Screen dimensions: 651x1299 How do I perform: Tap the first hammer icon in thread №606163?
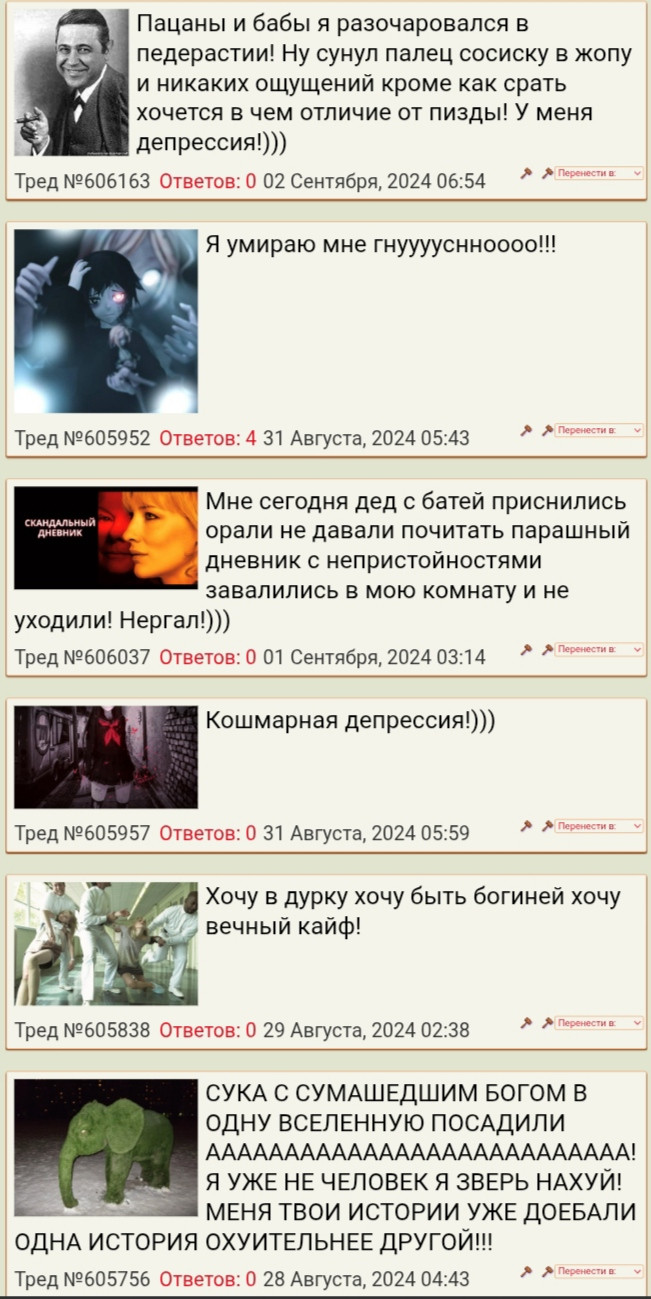[x=526, y=174]
